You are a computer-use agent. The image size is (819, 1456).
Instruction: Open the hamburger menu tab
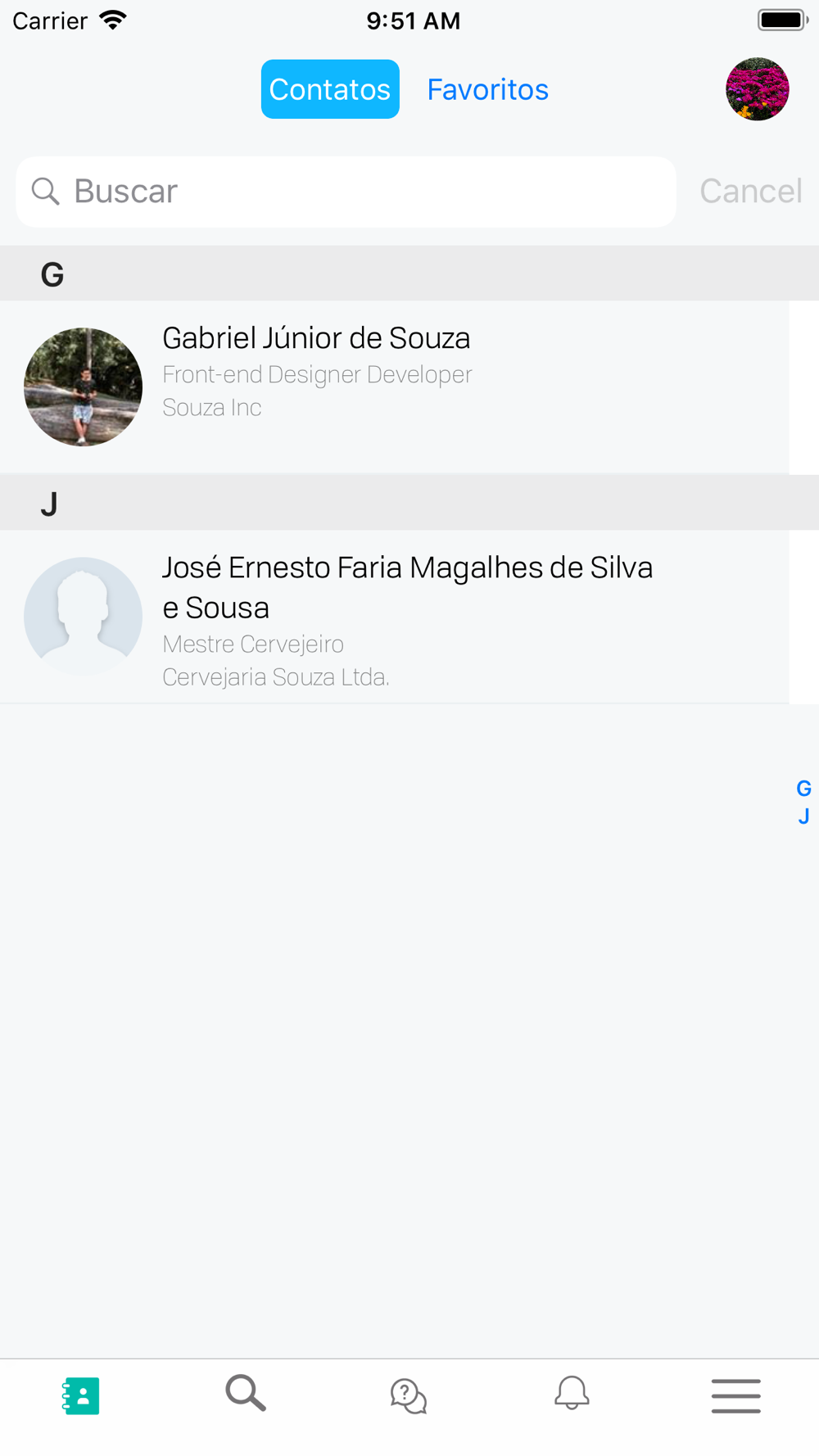click(x=735, y=1396)
